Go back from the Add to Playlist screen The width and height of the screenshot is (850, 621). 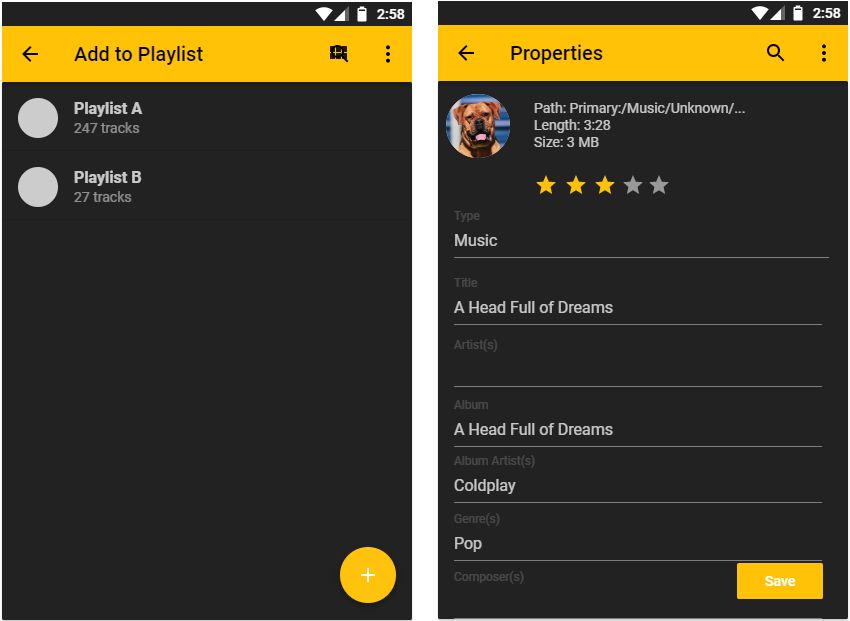(30, 54)
